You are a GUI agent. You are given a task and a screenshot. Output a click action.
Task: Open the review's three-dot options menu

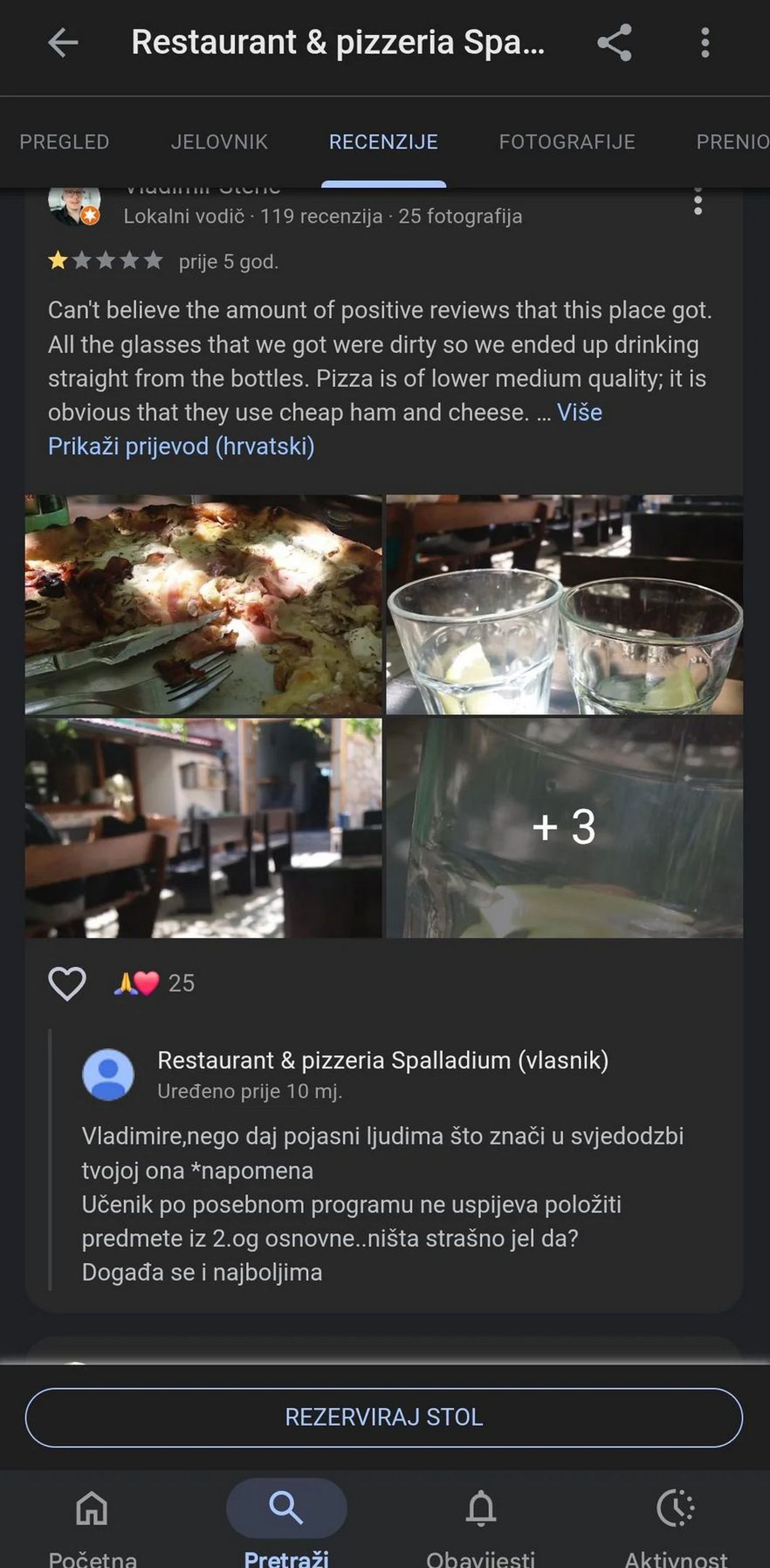point(698,202)
